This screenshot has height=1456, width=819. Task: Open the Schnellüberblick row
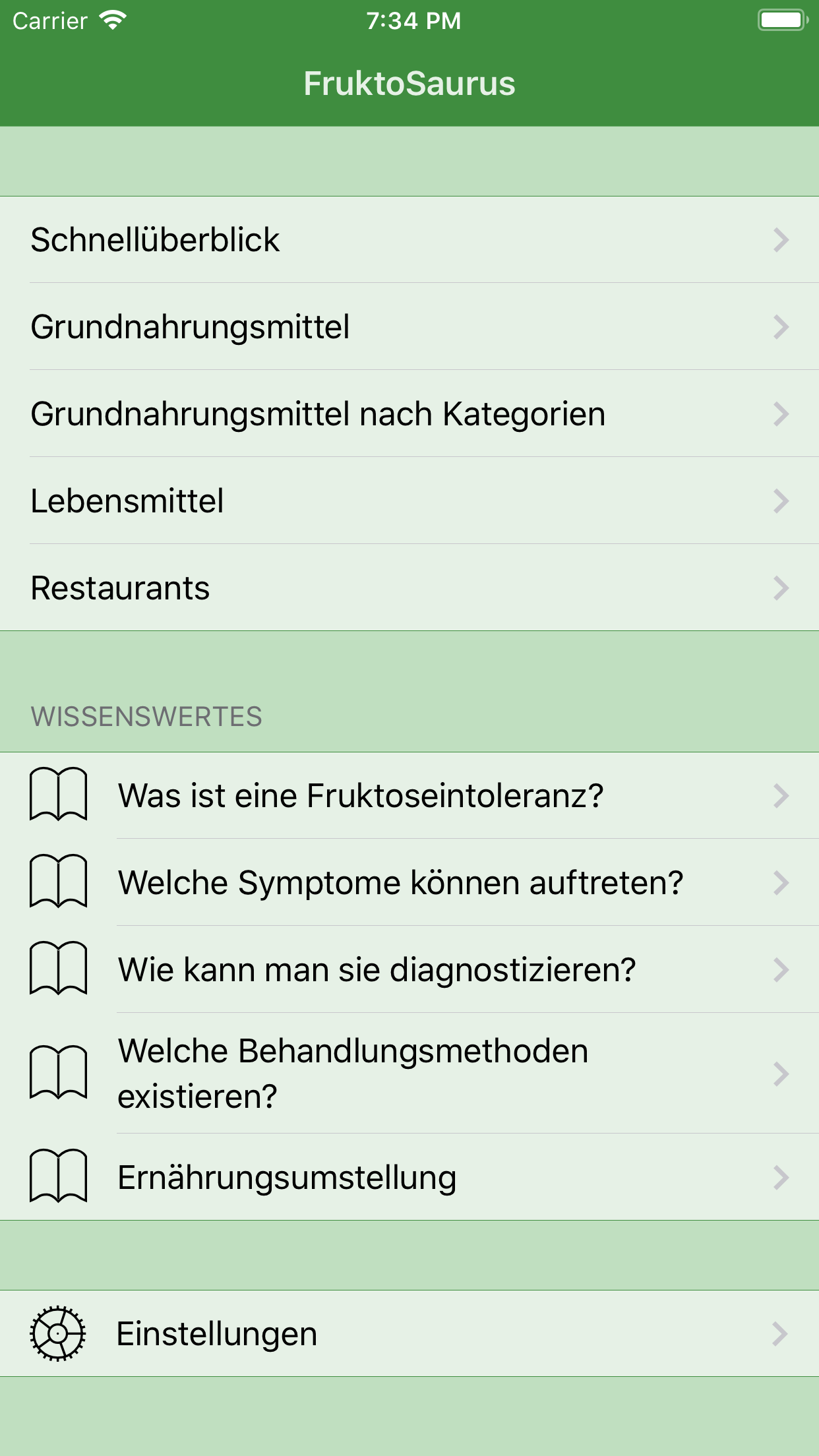409,240
